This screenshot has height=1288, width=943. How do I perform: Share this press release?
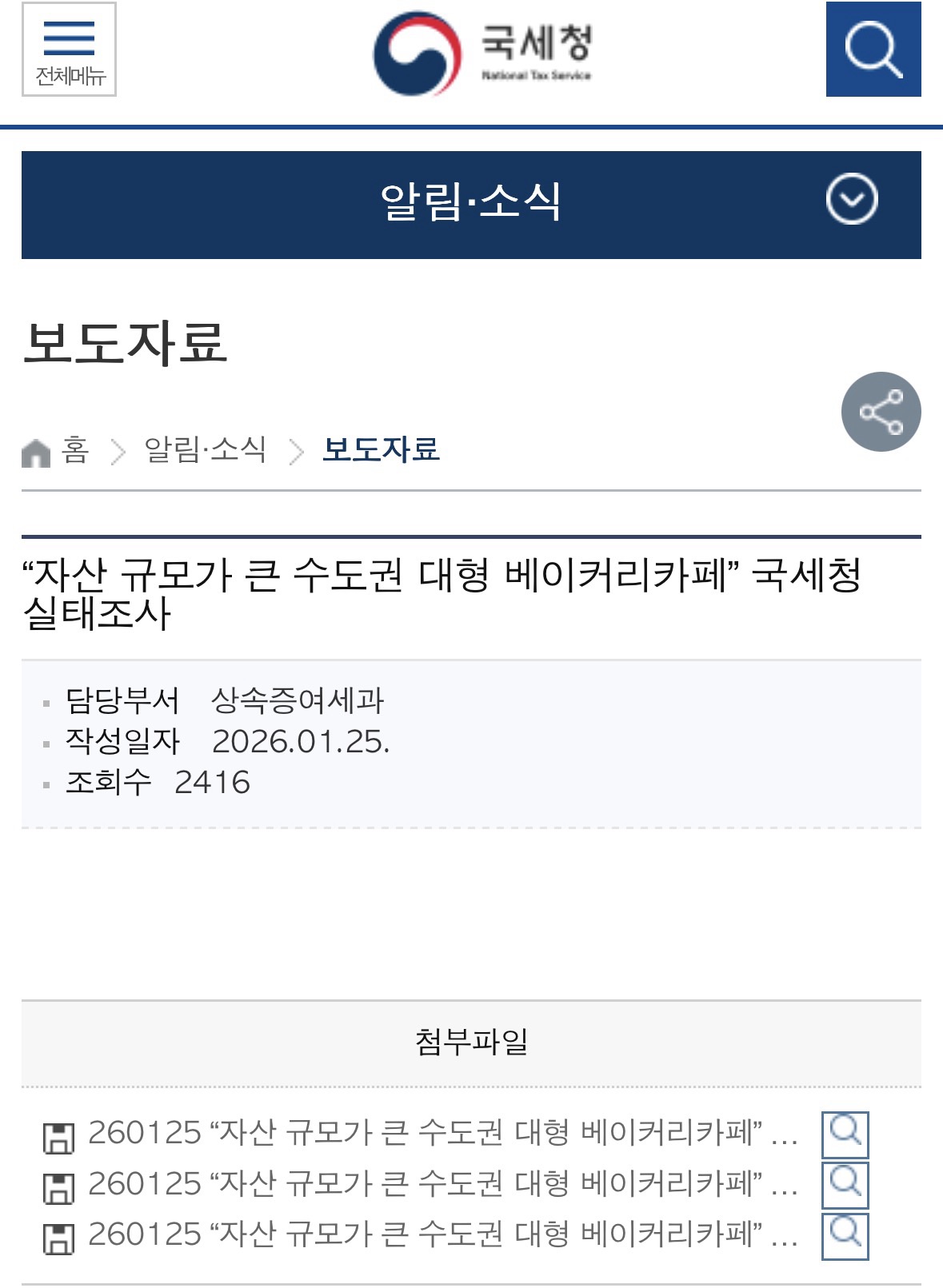tap(881, 412)
